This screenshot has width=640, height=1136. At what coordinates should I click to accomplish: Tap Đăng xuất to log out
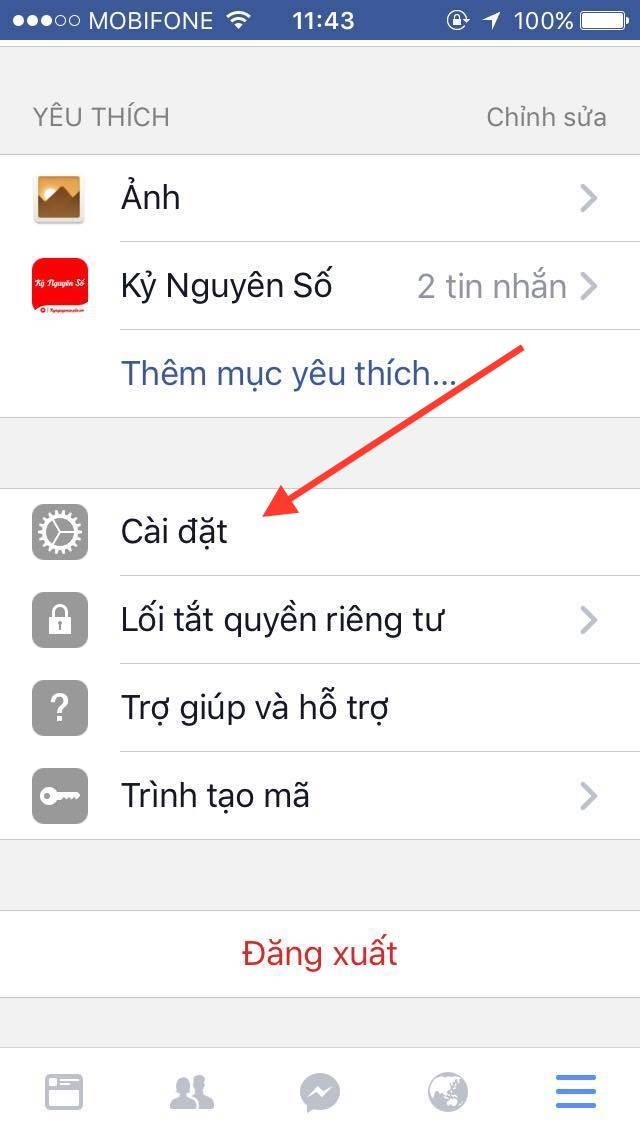click(x=320, y=953)
